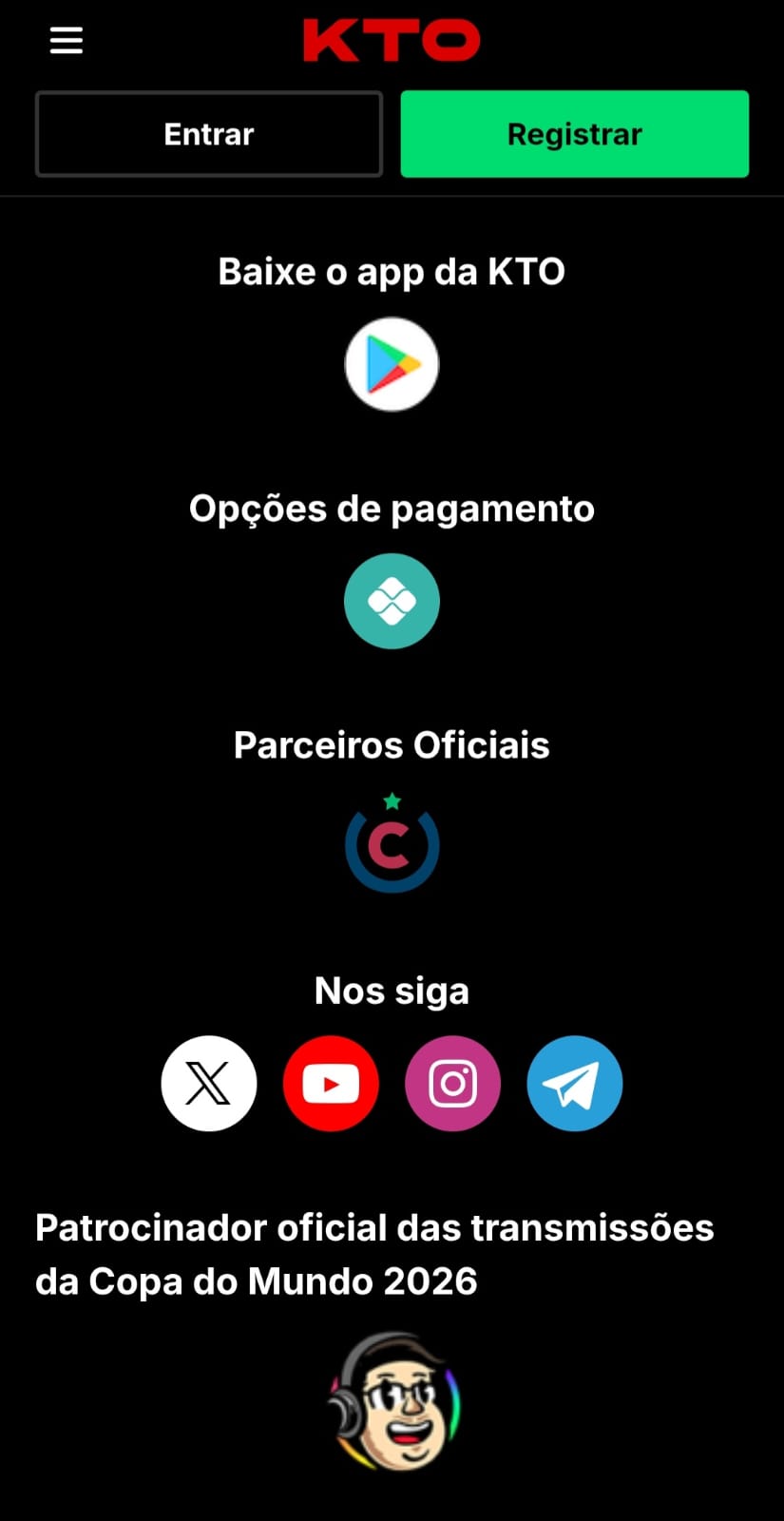Tap the green star above the partner logo
The width and height of the screenshot is (784, 1521).
(392, 799)
